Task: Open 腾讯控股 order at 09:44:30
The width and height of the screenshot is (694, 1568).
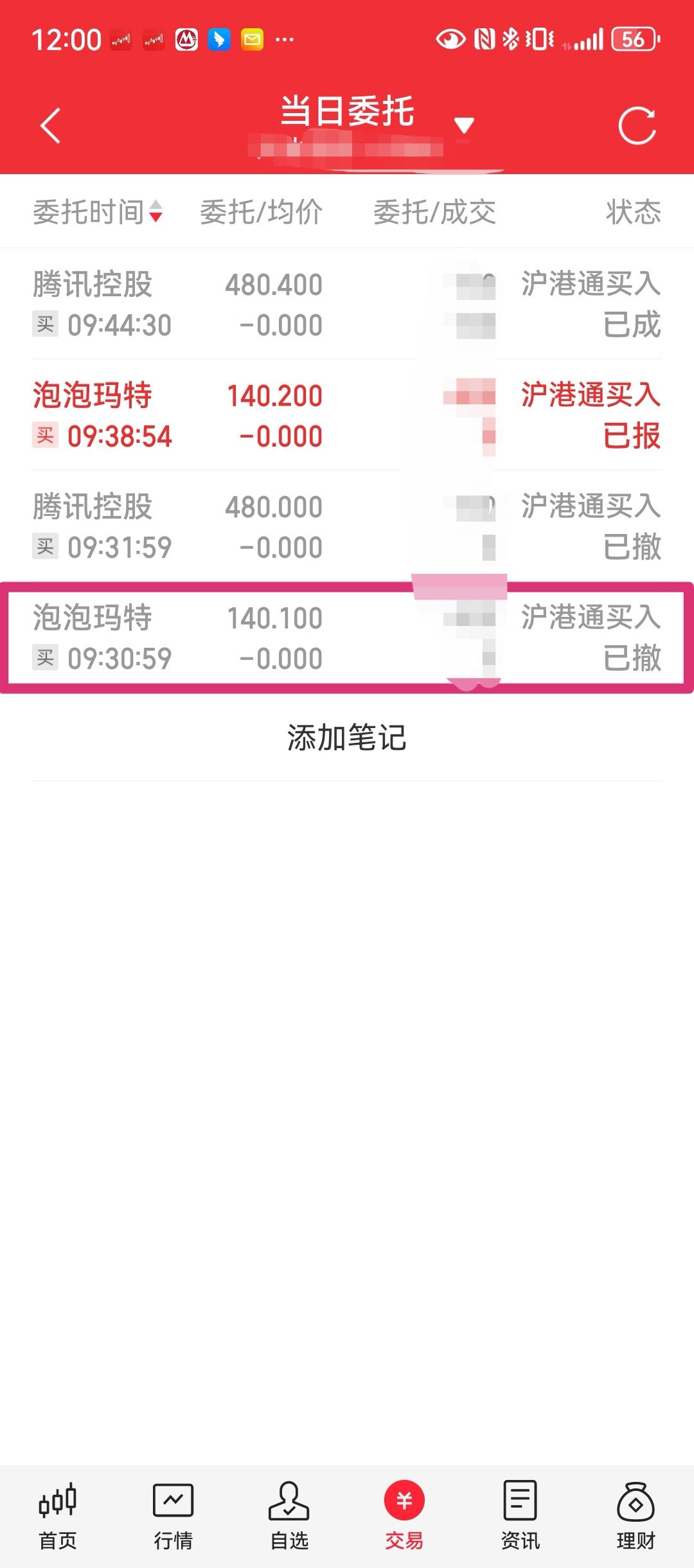Action: point(347,304)
